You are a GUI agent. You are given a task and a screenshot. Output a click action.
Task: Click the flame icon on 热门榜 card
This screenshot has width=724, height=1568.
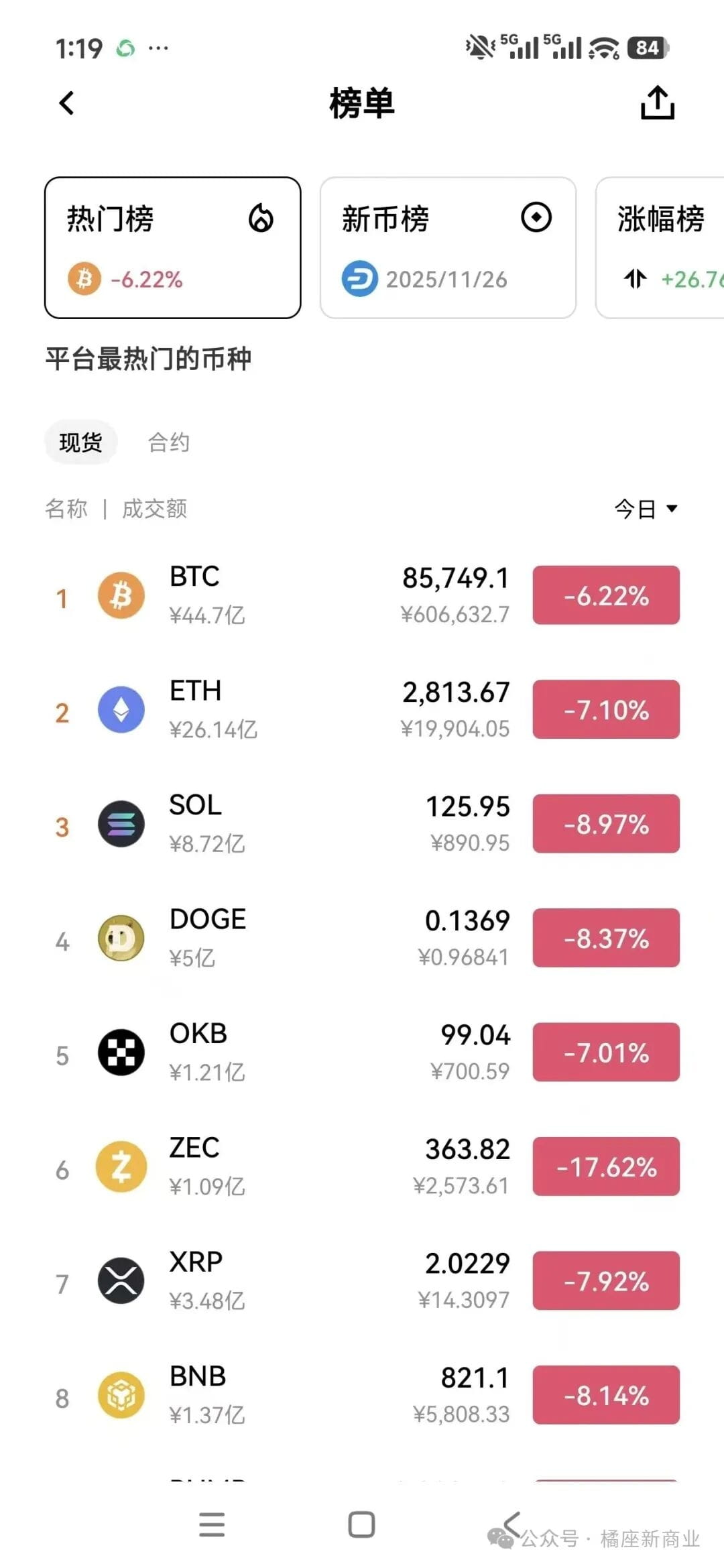point(260,217)
